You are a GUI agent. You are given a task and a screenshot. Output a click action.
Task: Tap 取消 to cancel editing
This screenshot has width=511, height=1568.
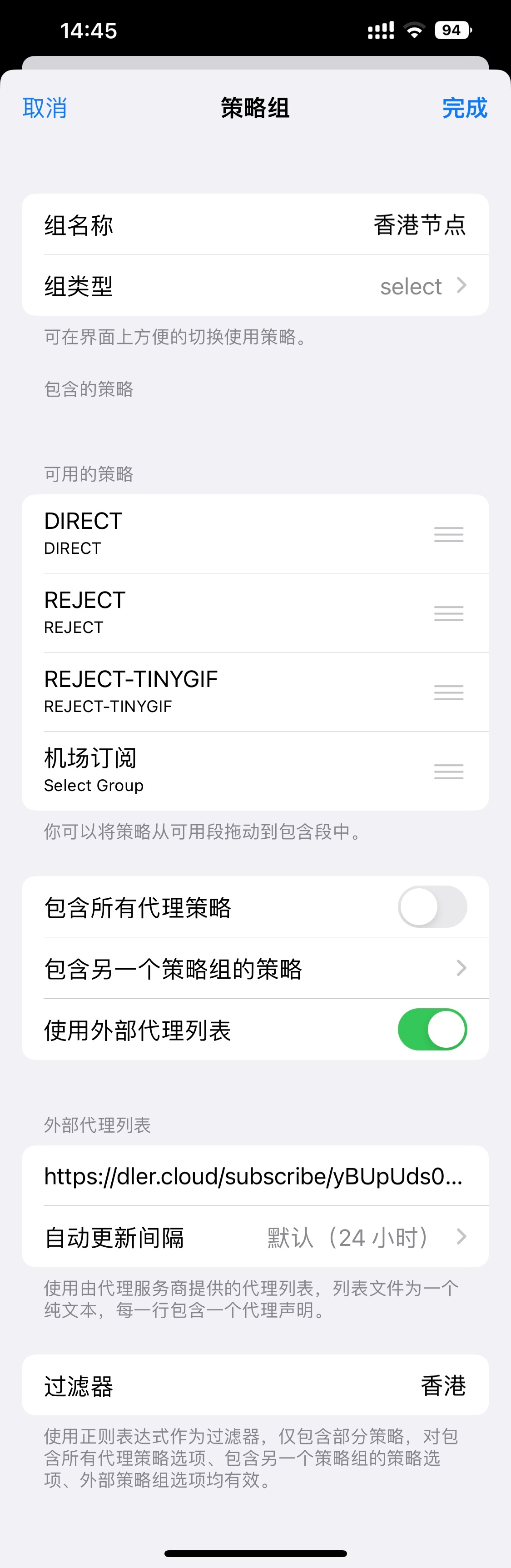[x=45, y=108]
